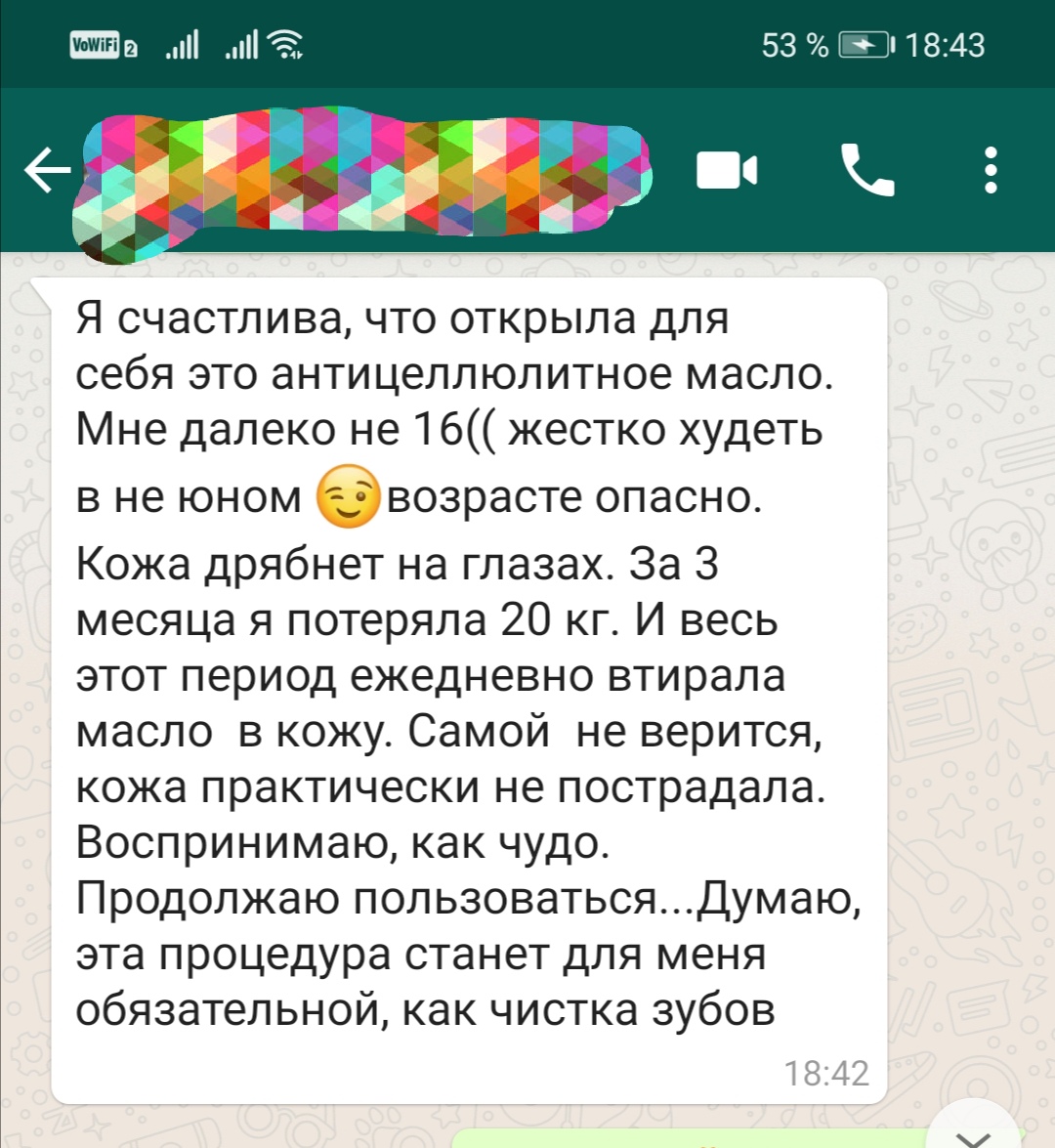Start a voice call with this contact
This screenshot has width=1055, height=1148.
pos(866,172)
